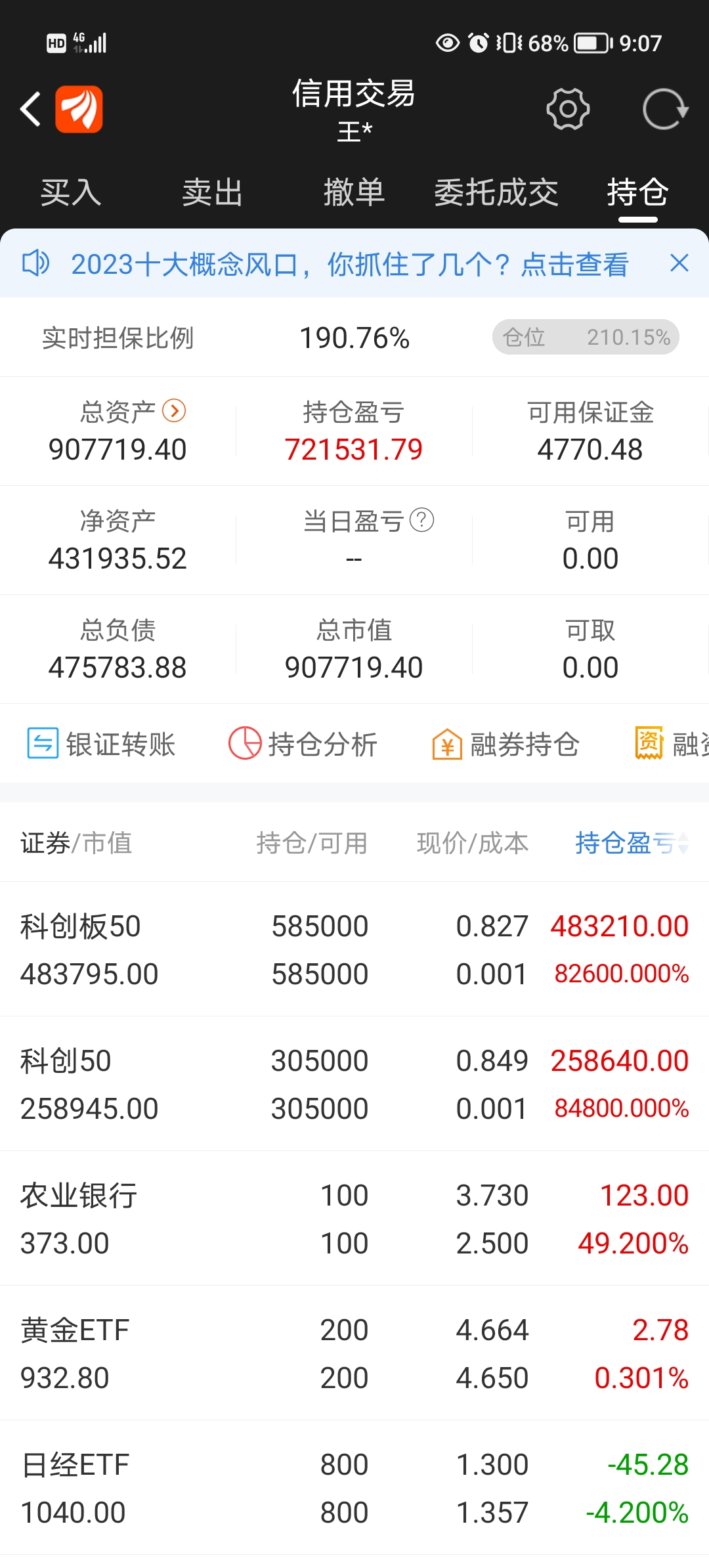Viewport: 709px width, 1568px height.
Task: Switch to the 卖出 tab
Action: click(213, 192)
